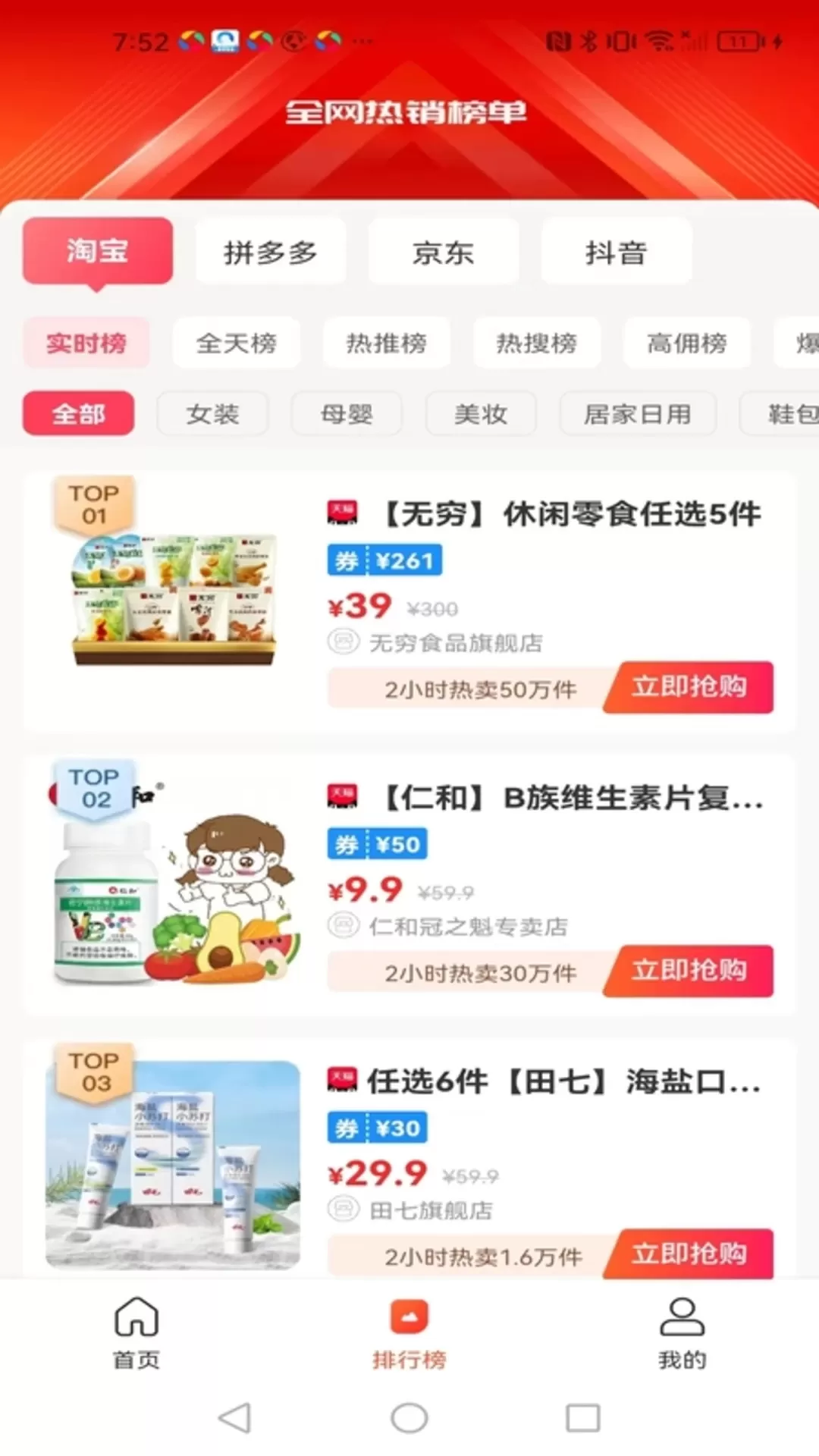Image resolution: width=819 pixels, height=1456 pixels.
Task: Open the 我的 profile tab
Action: 682,1333
